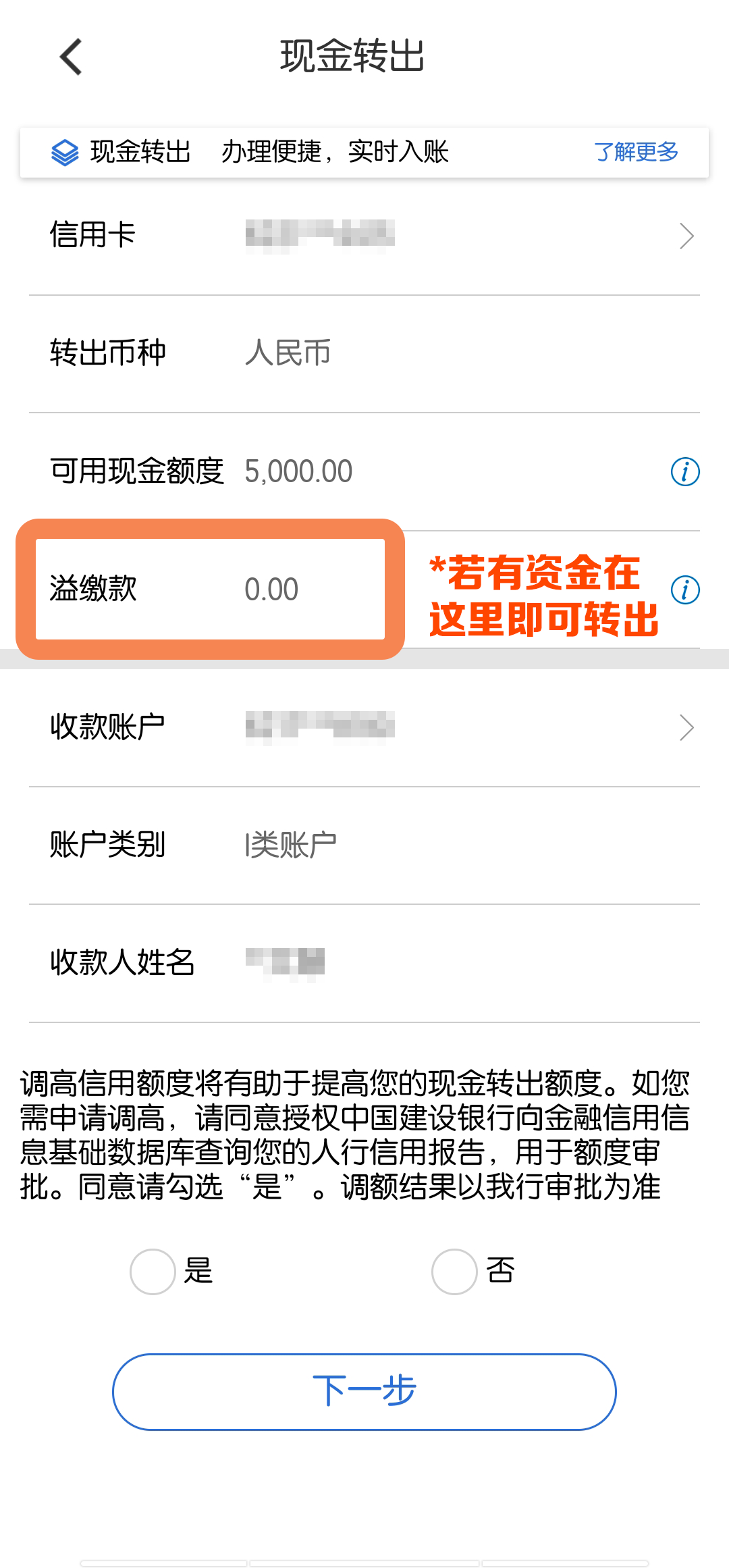Screen dimensions: 729x1568
Task: Open the 了解更多 link
Action: pyautogui.click(x=636, y=152)
